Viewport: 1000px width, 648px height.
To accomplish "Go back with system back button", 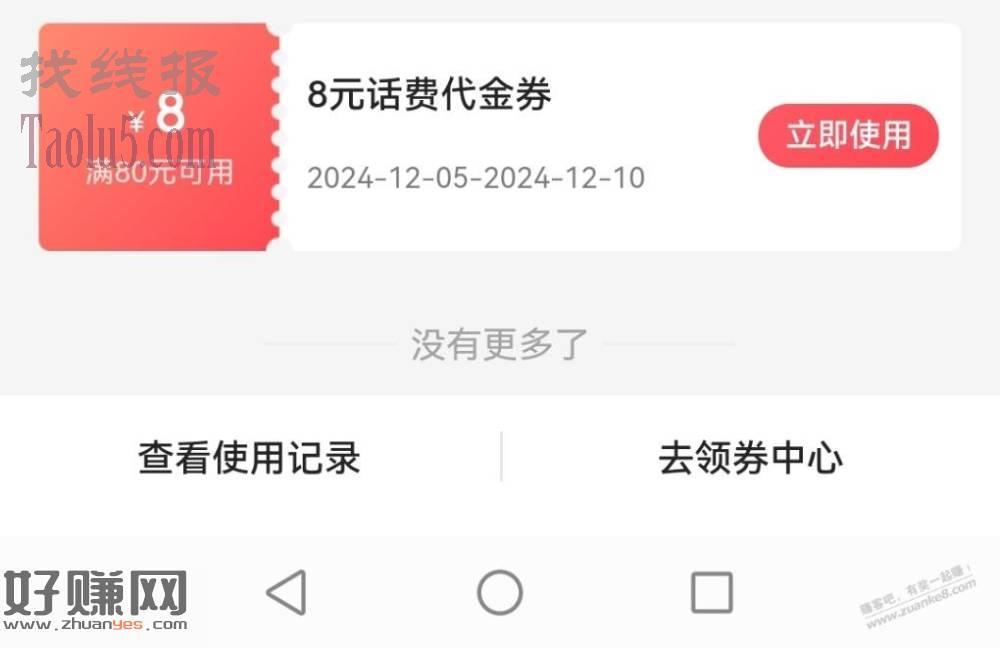I will (287, 593).
